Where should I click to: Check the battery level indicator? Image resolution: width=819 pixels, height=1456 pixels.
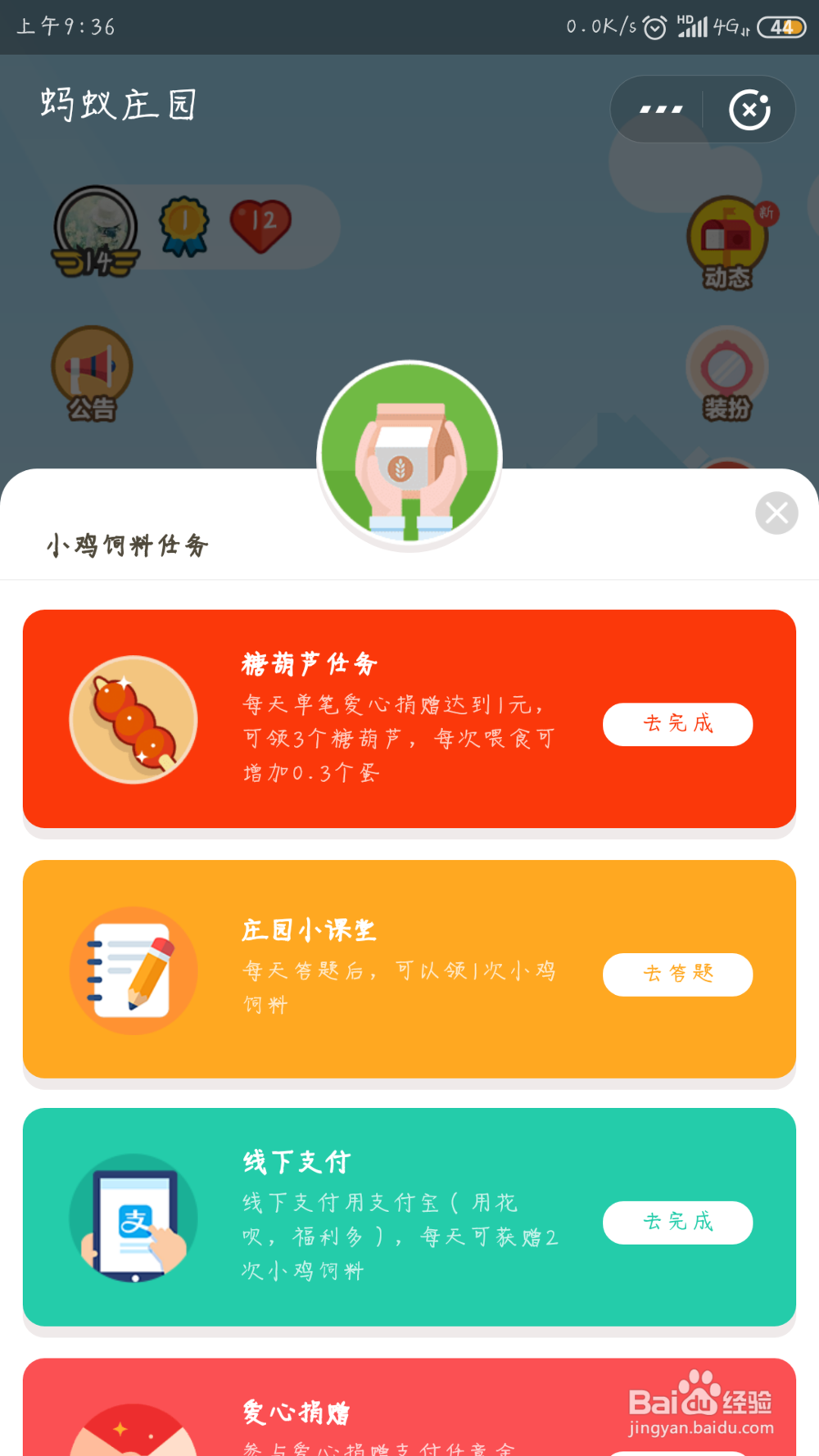tap(781, 26)
